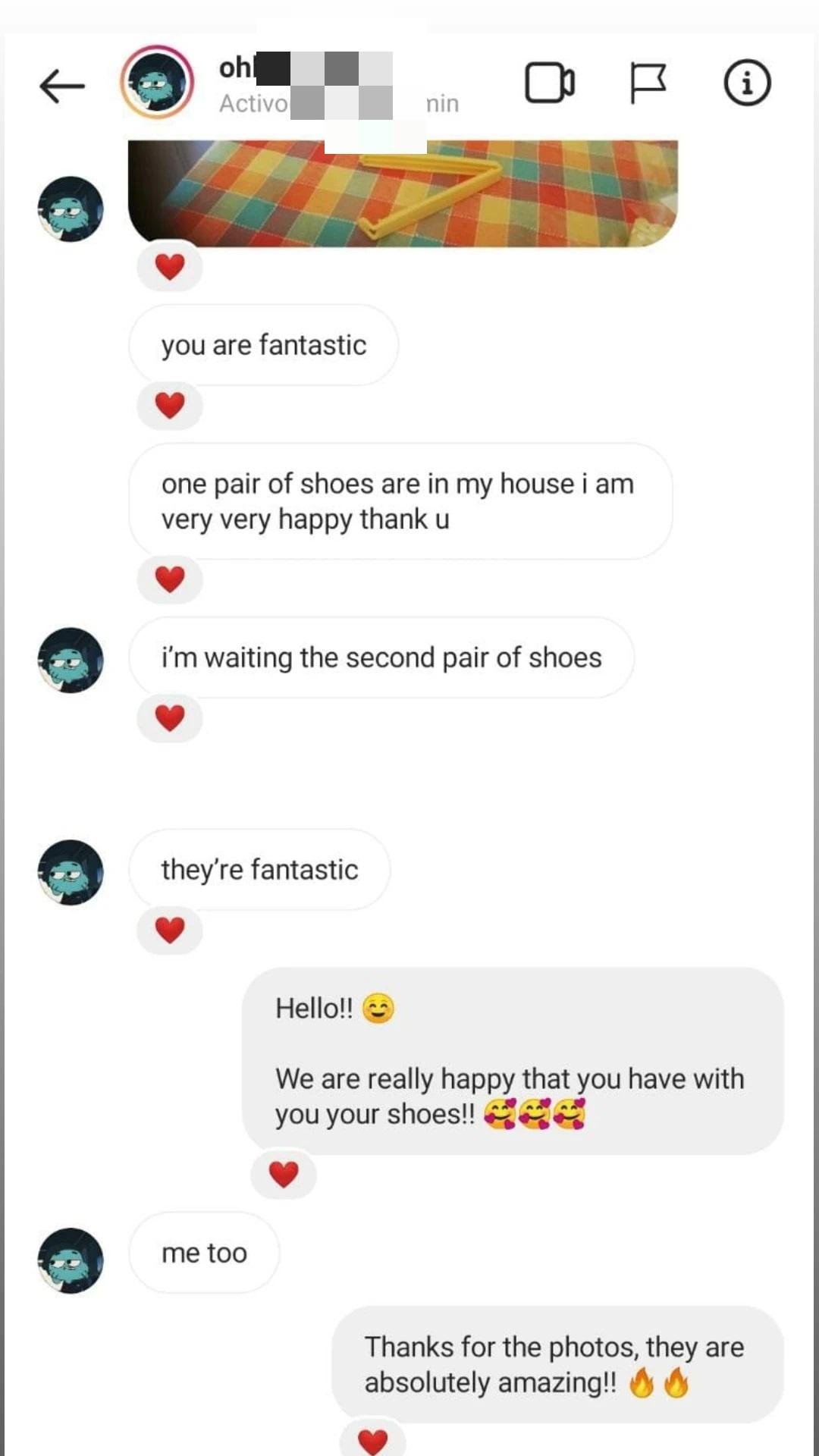Open conversation details info
819x1456 pixels.
click(x=747, y=83)
